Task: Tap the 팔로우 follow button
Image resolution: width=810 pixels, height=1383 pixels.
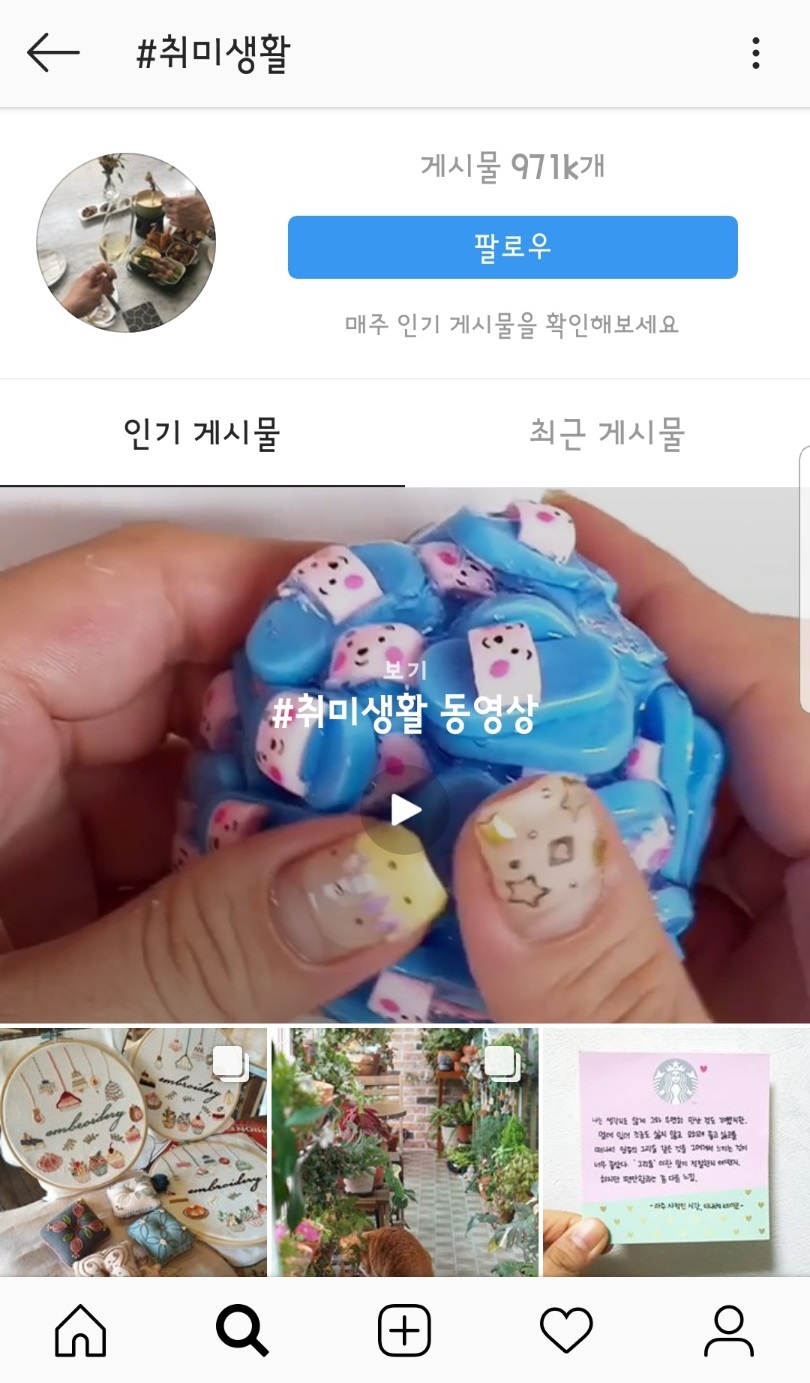Action: pyautogui.click(x=513, y=247)
